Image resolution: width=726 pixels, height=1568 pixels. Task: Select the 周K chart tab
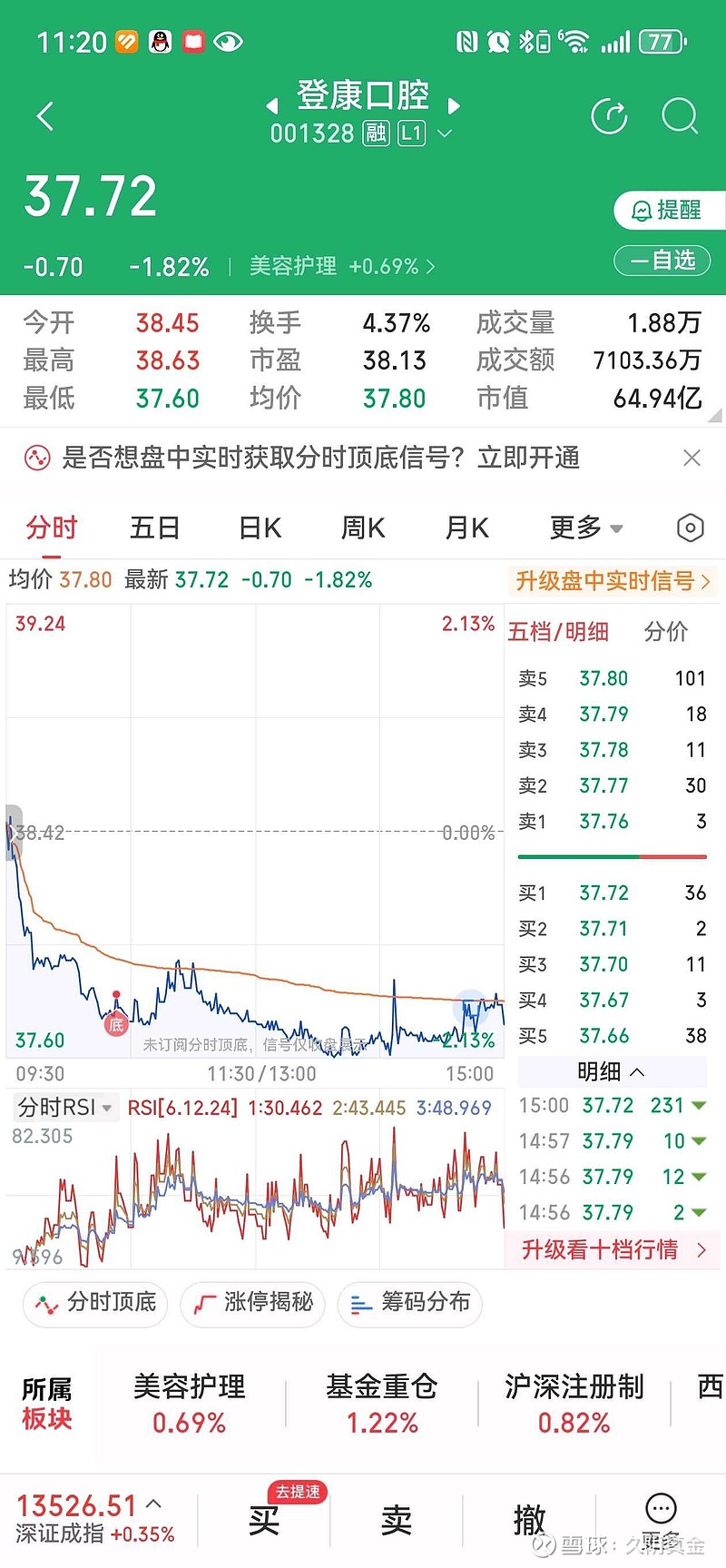tap(363, 528)
